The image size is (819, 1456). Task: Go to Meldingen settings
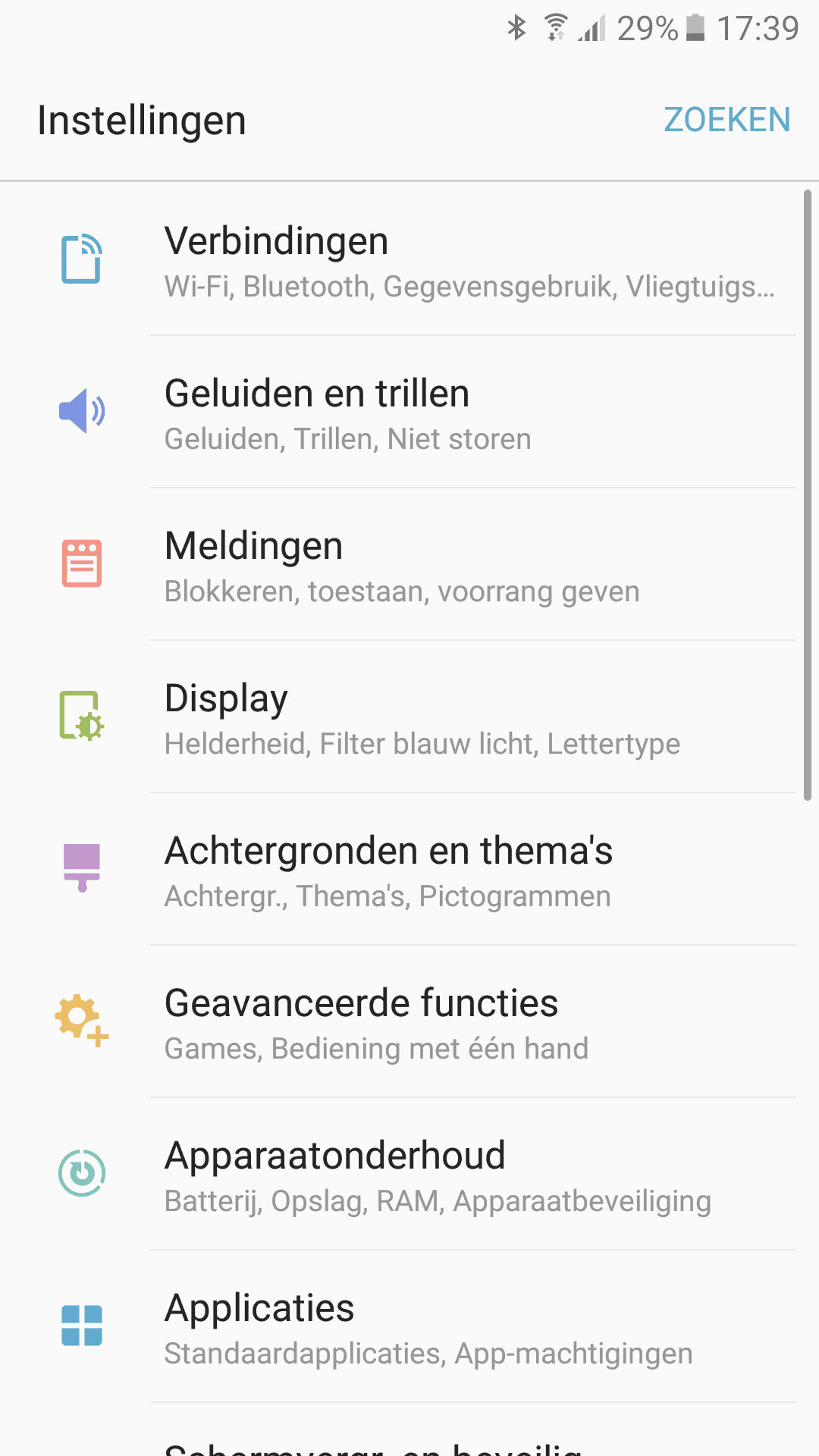409,564
